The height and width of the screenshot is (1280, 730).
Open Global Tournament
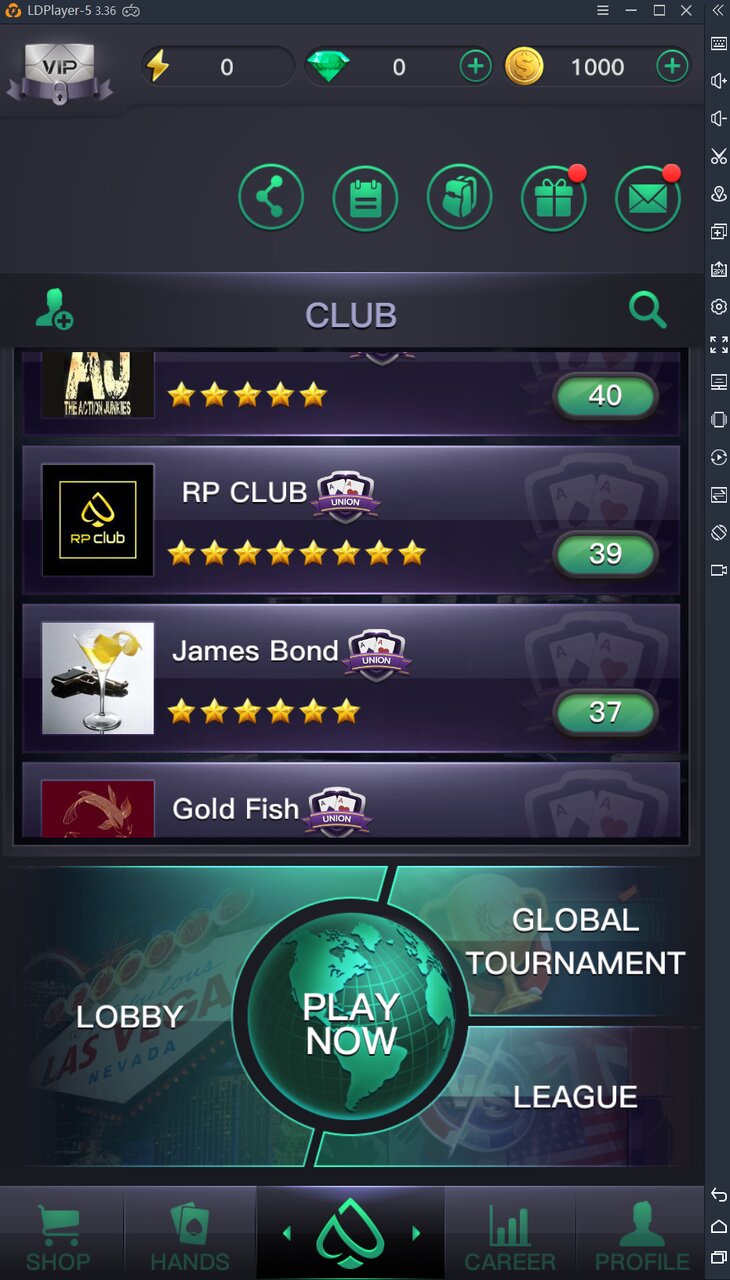tap(575, 941)
